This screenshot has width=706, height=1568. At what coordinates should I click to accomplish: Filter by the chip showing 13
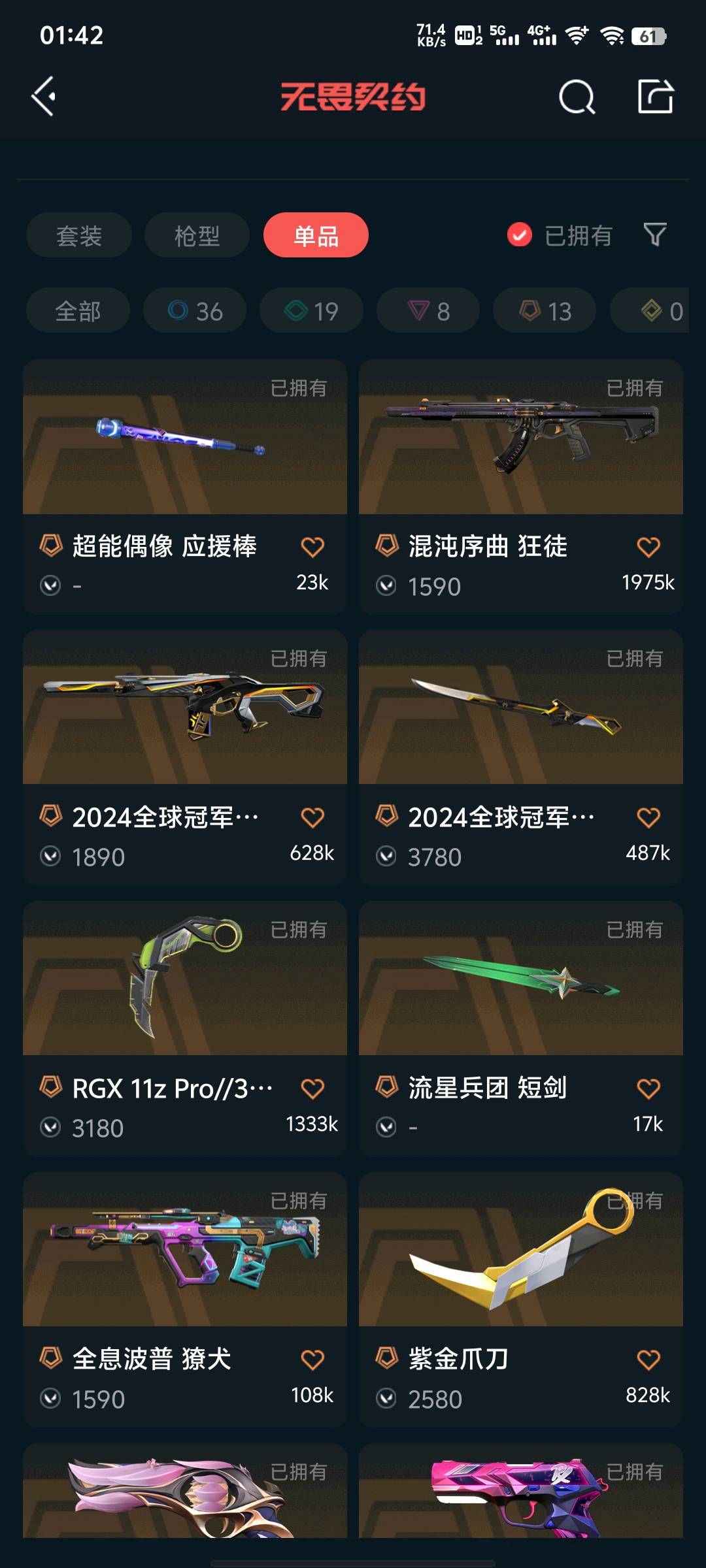tap(545, 311)
